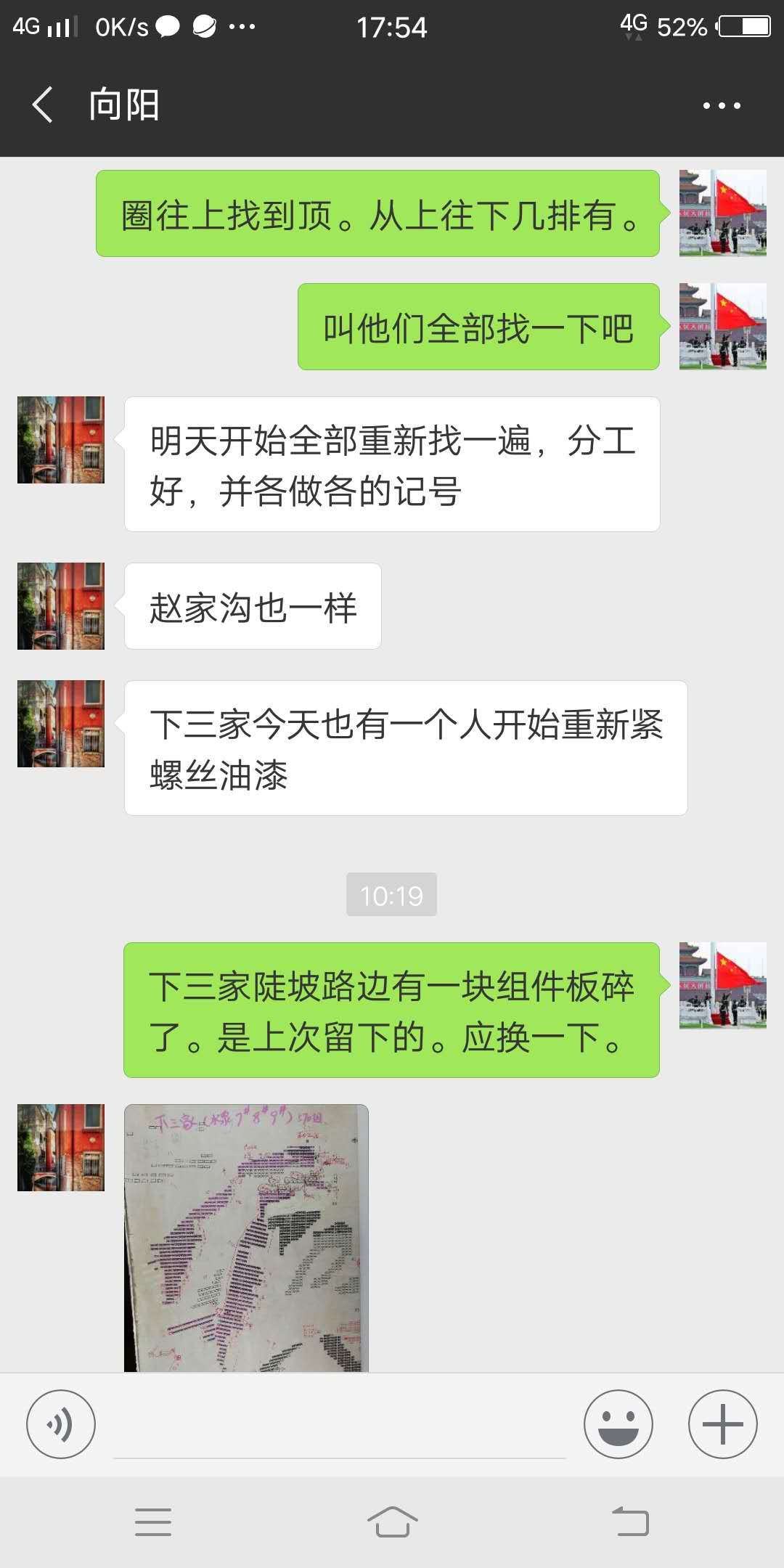Open the shared map photo
This screenshot has width=784, height=1568.
(x=246, y=1238)
